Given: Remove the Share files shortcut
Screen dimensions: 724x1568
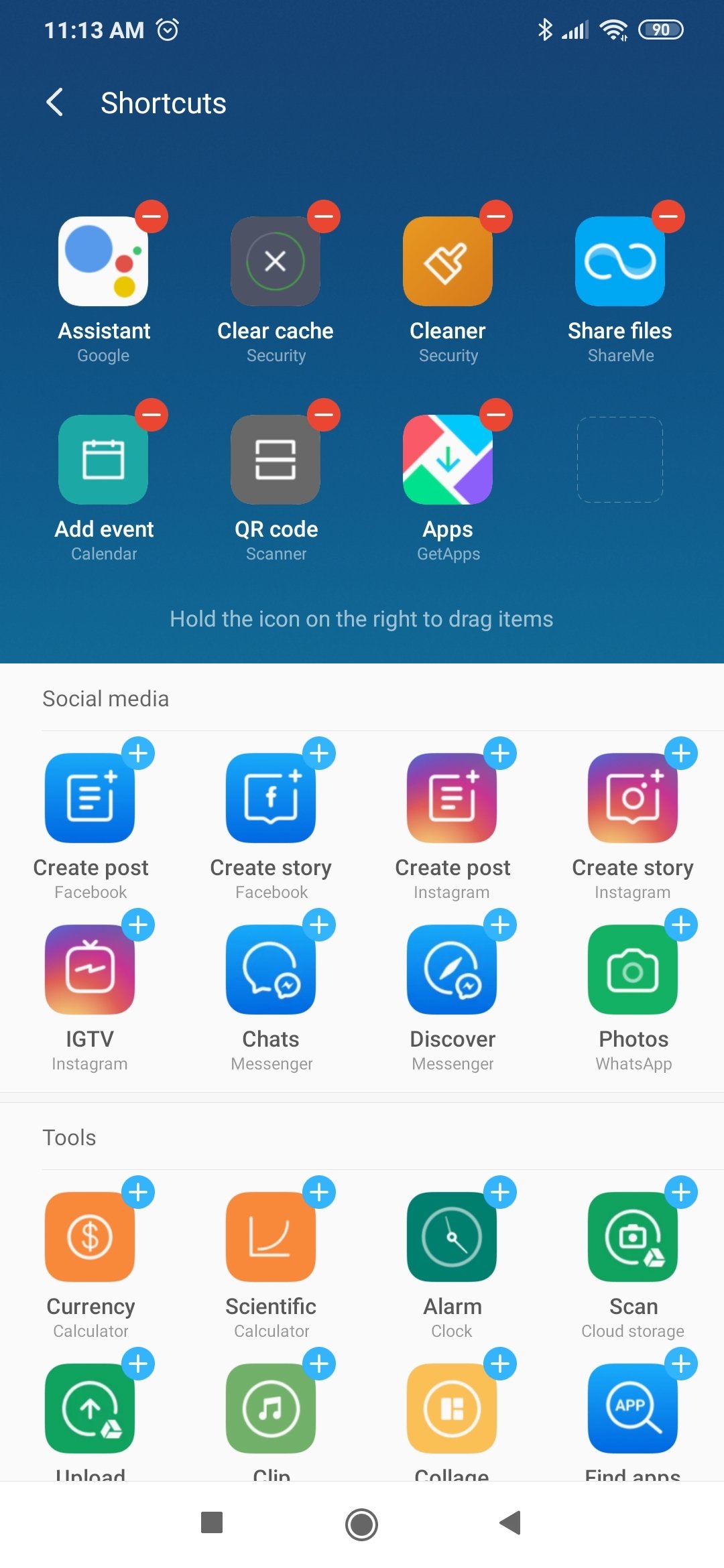Looking at the screenshot, I should click(668, 216).
